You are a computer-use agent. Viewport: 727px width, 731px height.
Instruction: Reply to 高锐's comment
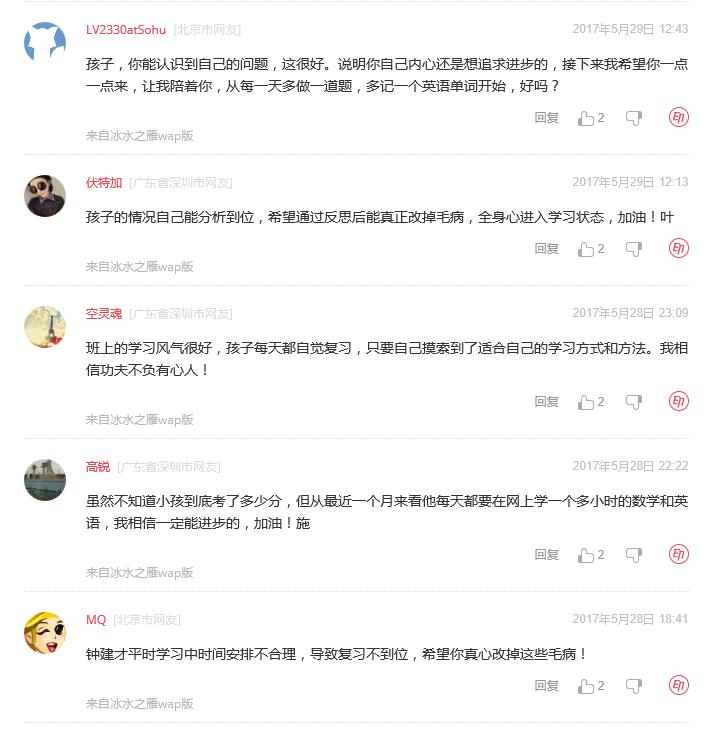pyautogui.click(x=546, y=555)
